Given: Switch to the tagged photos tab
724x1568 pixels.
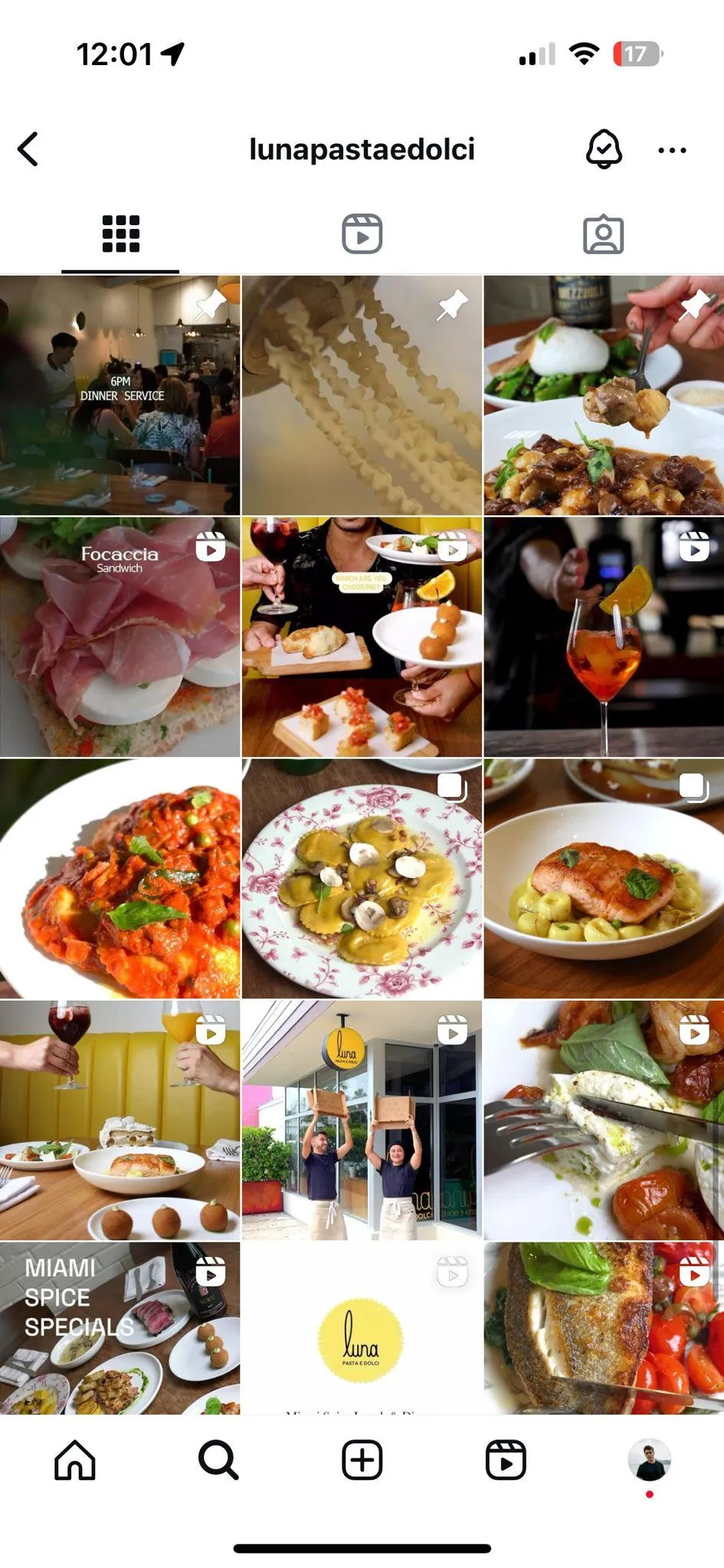Looking at the screenshot, I should tap(604, 234).
